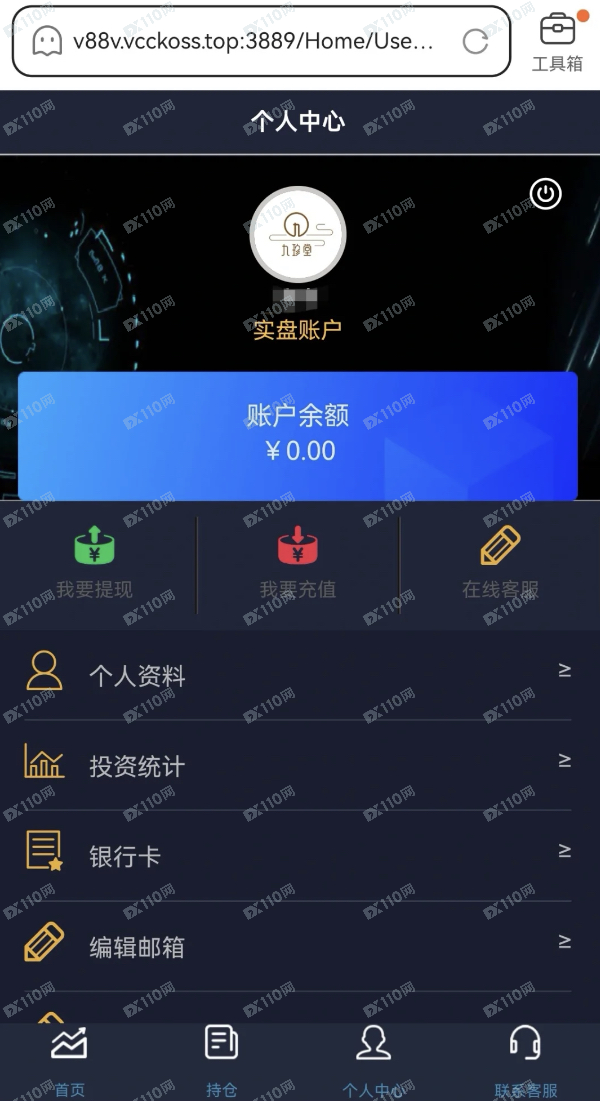Switch to the 持仓 tab
This screenshot has width=600, height=1101.
[221, 1060]
